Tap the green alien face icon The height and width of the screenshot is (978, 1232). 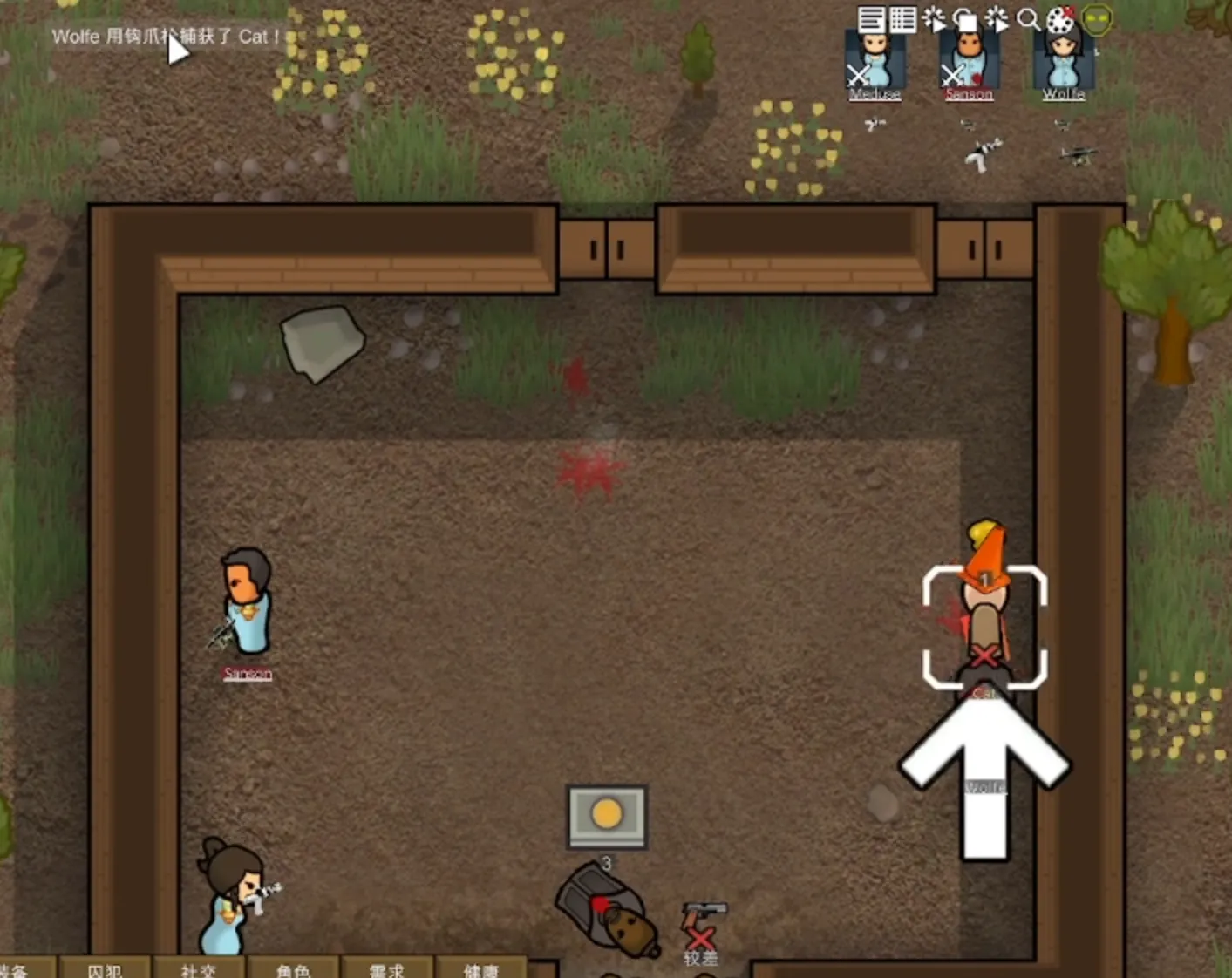point(1096,19)
